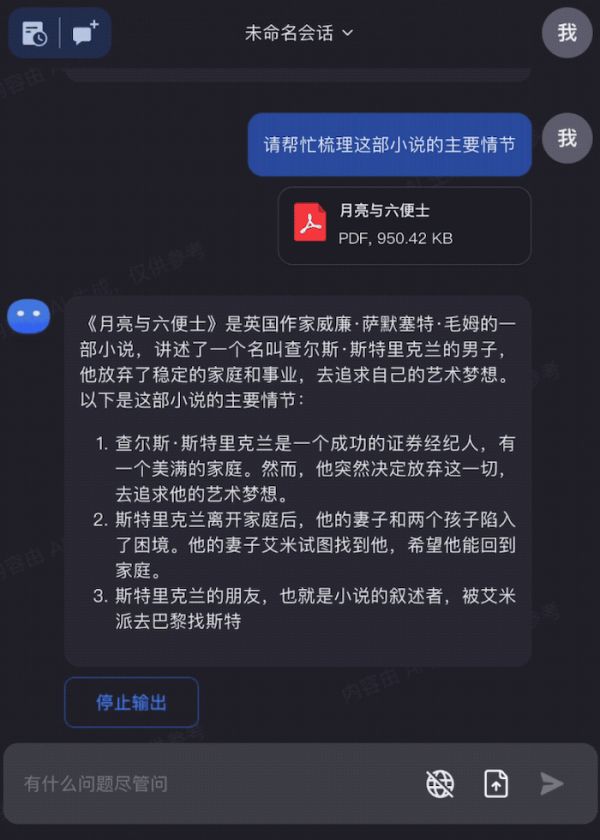The width and height of the screenshot is (600, 840).
Task: Send the message with the arrow icon
Action: pyautogui.click(x=552, y=783)
